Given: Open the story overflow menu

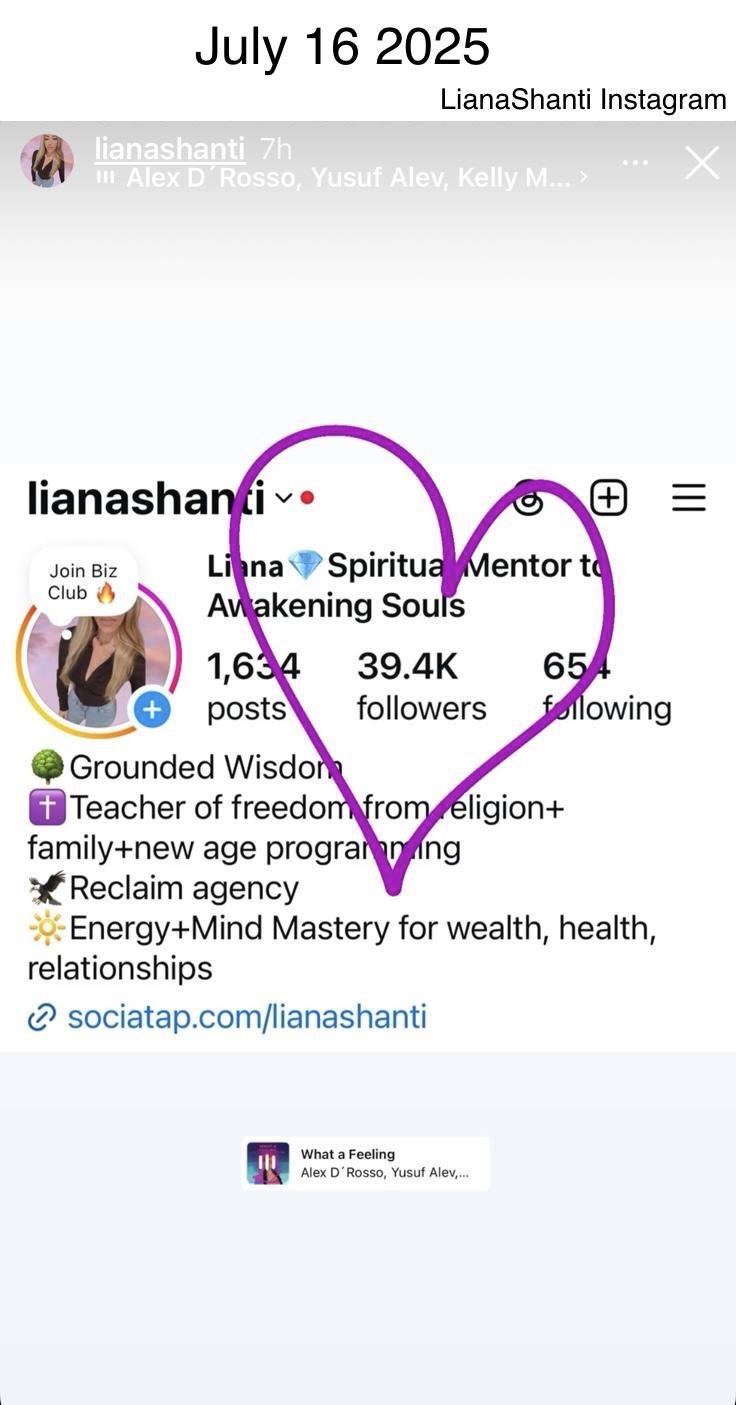Looking at the screenshot, I should coord(634,162).
